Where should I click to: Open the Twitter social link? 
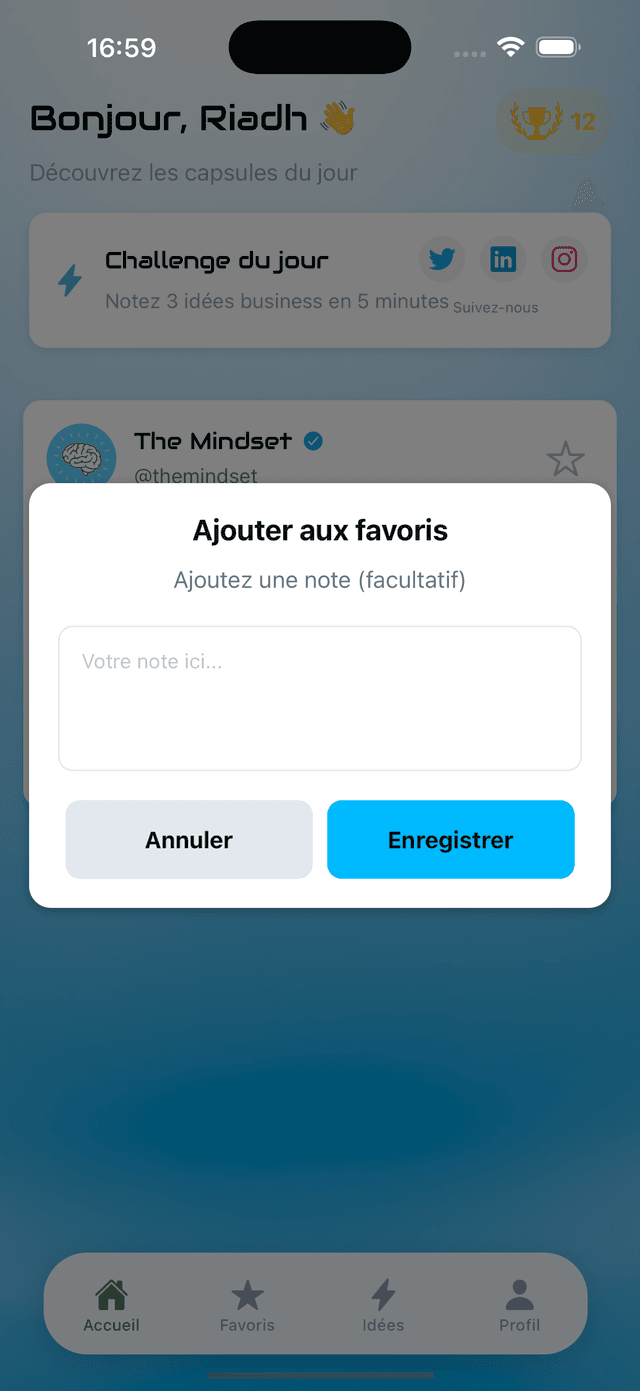441,260
